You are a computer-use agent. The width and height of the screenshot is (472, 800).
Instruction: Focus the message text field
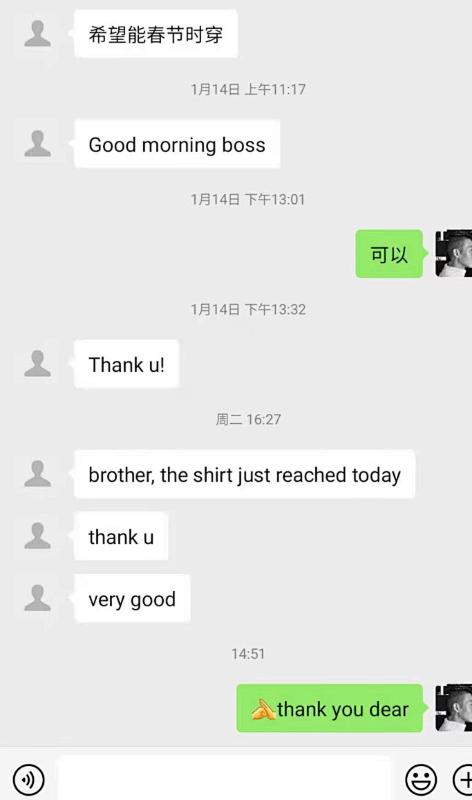[225, 779]
